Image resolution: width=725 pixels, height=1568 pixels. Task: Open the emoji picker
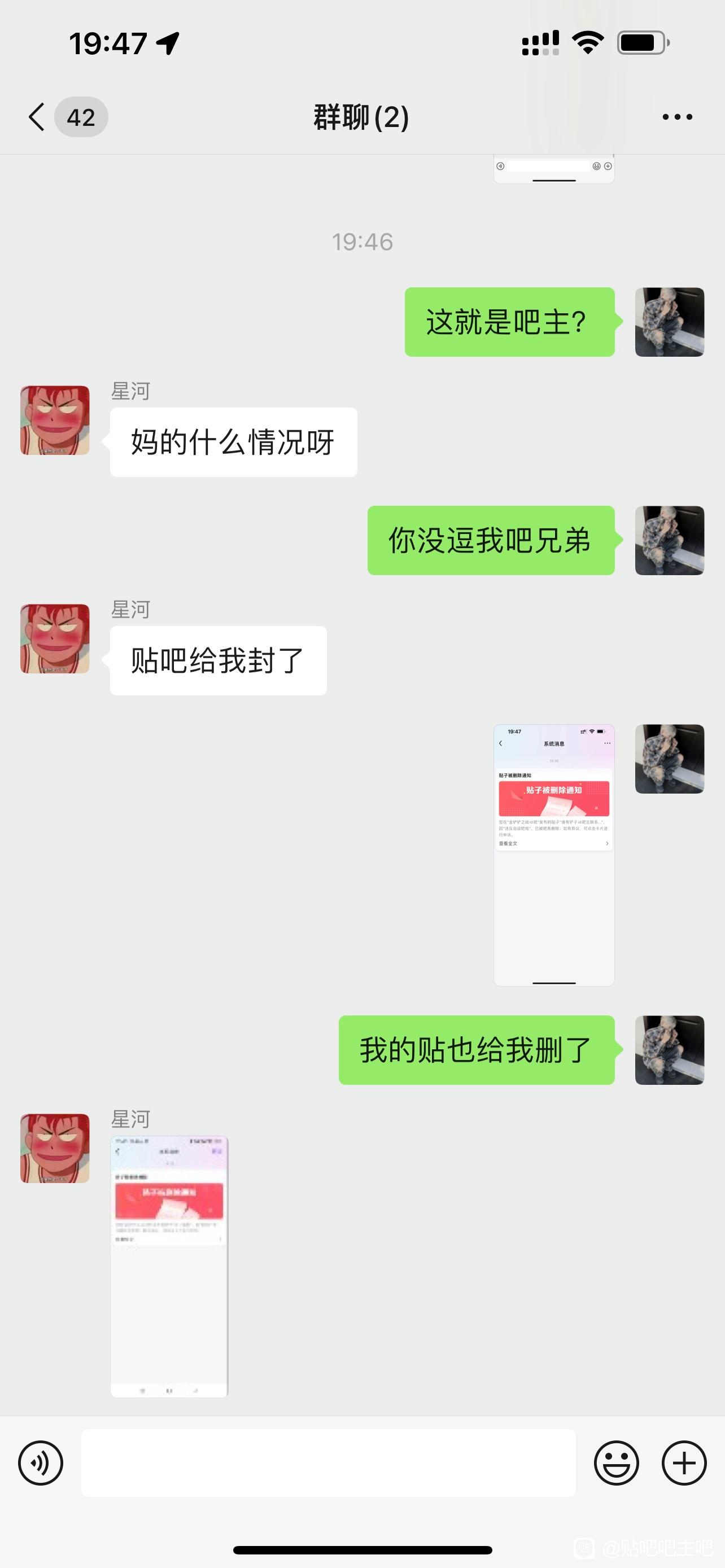pyautogui.click(x=616, y=1462)
